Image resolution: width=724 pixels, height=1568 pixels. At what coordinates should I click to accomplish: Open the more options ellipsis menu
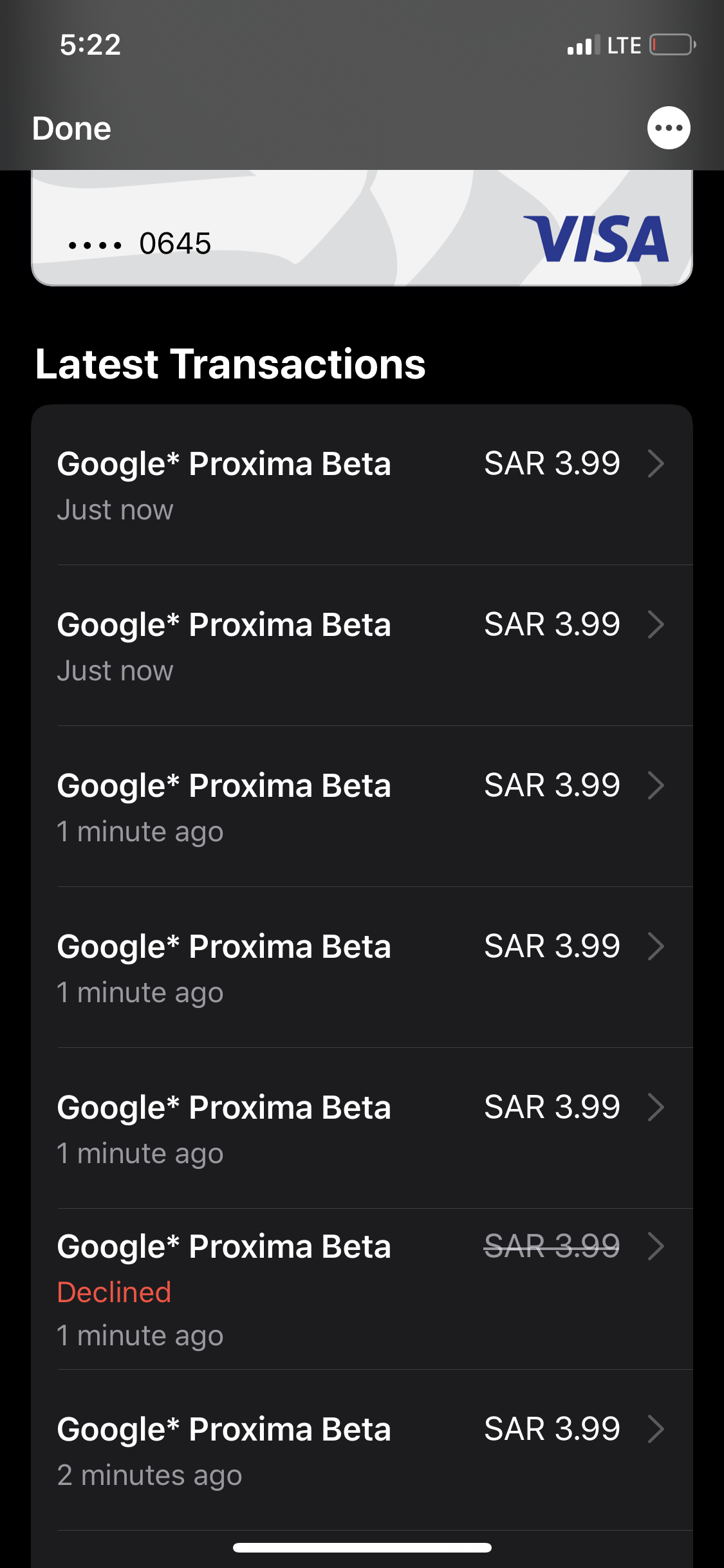tap(669, 127)
